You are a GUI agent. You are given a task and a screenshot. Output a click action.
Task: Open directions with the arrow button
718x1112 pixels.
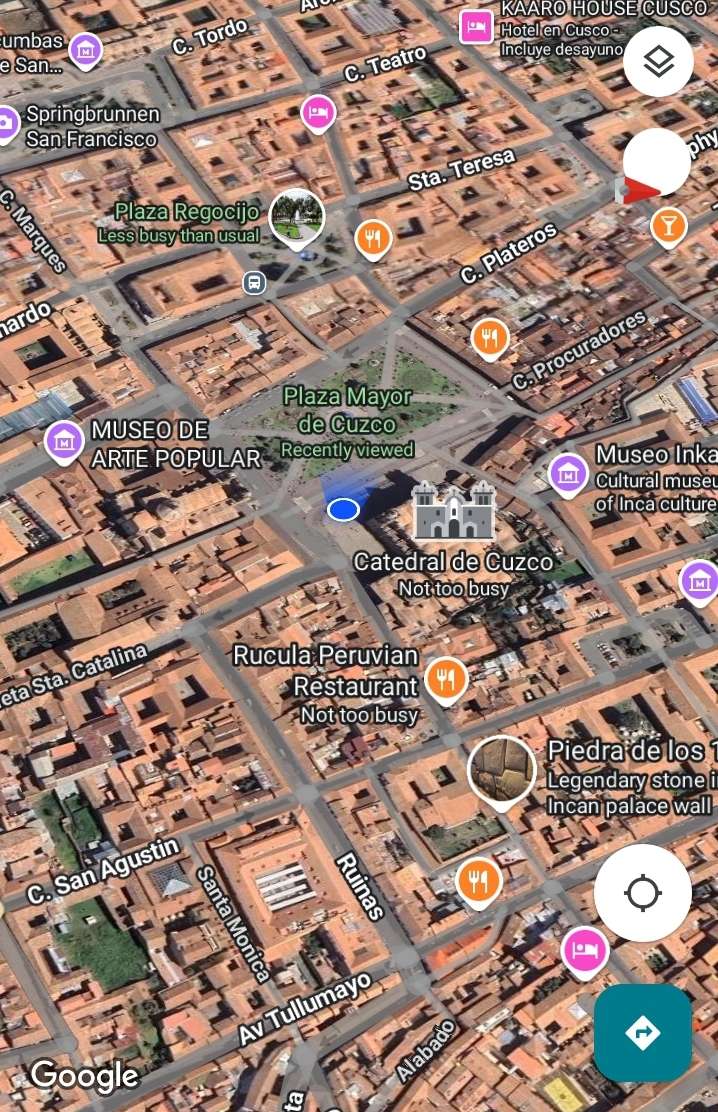[642, 1032]
